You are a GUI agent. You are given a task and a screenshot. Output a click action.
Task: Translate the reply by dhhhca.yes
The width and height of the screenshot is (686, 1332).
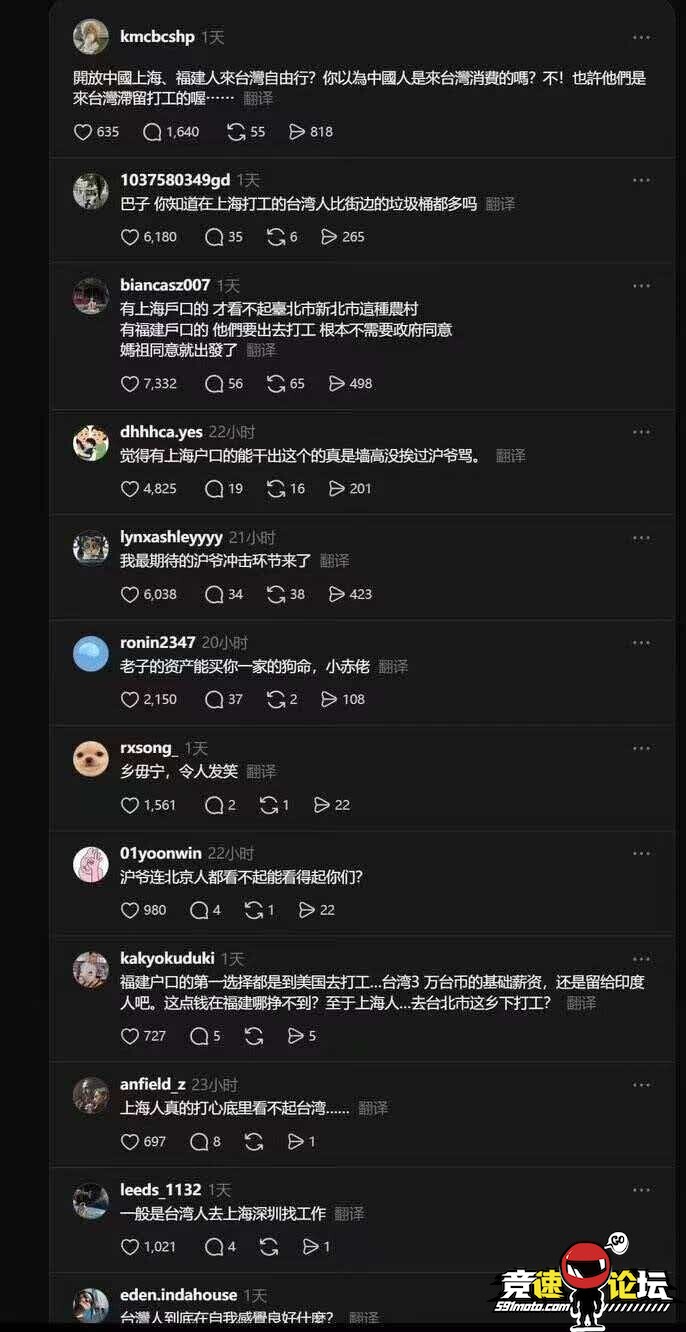[x=510, y=456]
